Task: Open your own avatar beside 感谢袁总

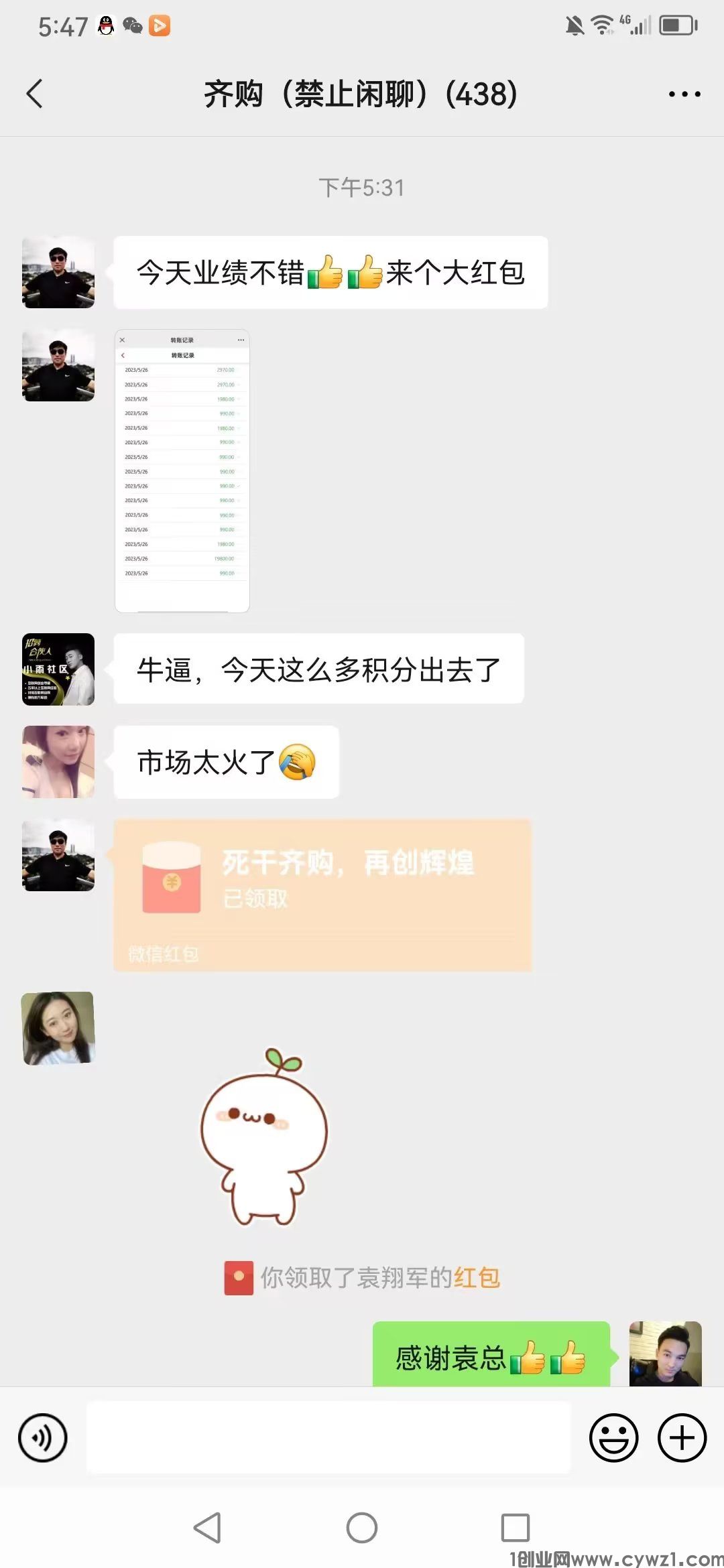Action: (665, 1354)
